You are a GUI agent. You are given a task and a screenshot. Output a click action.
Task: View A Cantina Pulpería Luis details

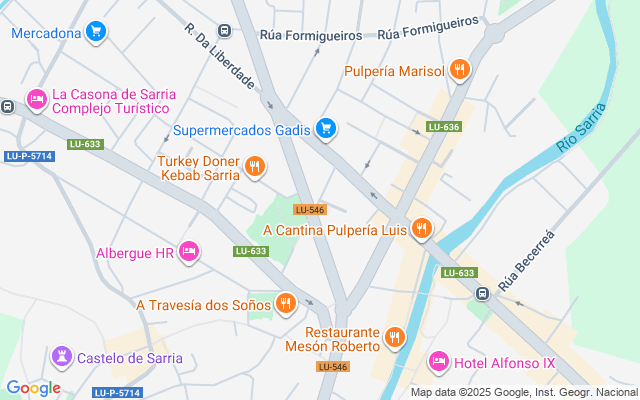[422, 229]
